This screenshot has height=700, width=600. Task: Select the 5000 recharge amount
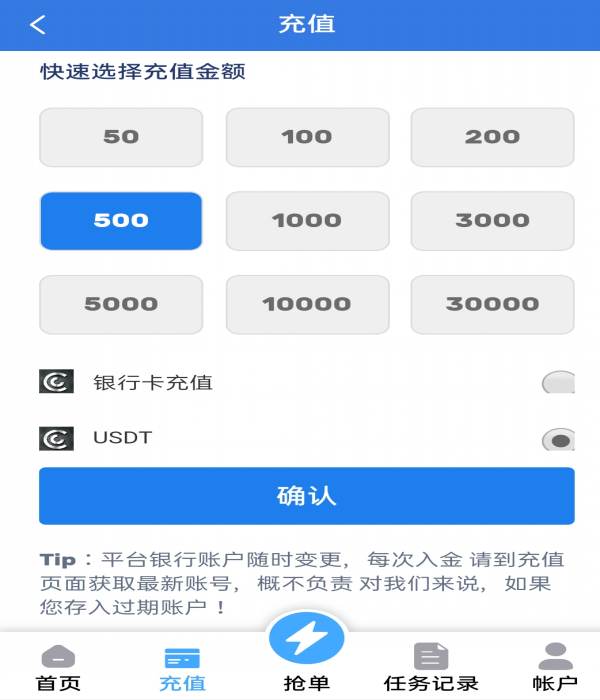(121, 304)
